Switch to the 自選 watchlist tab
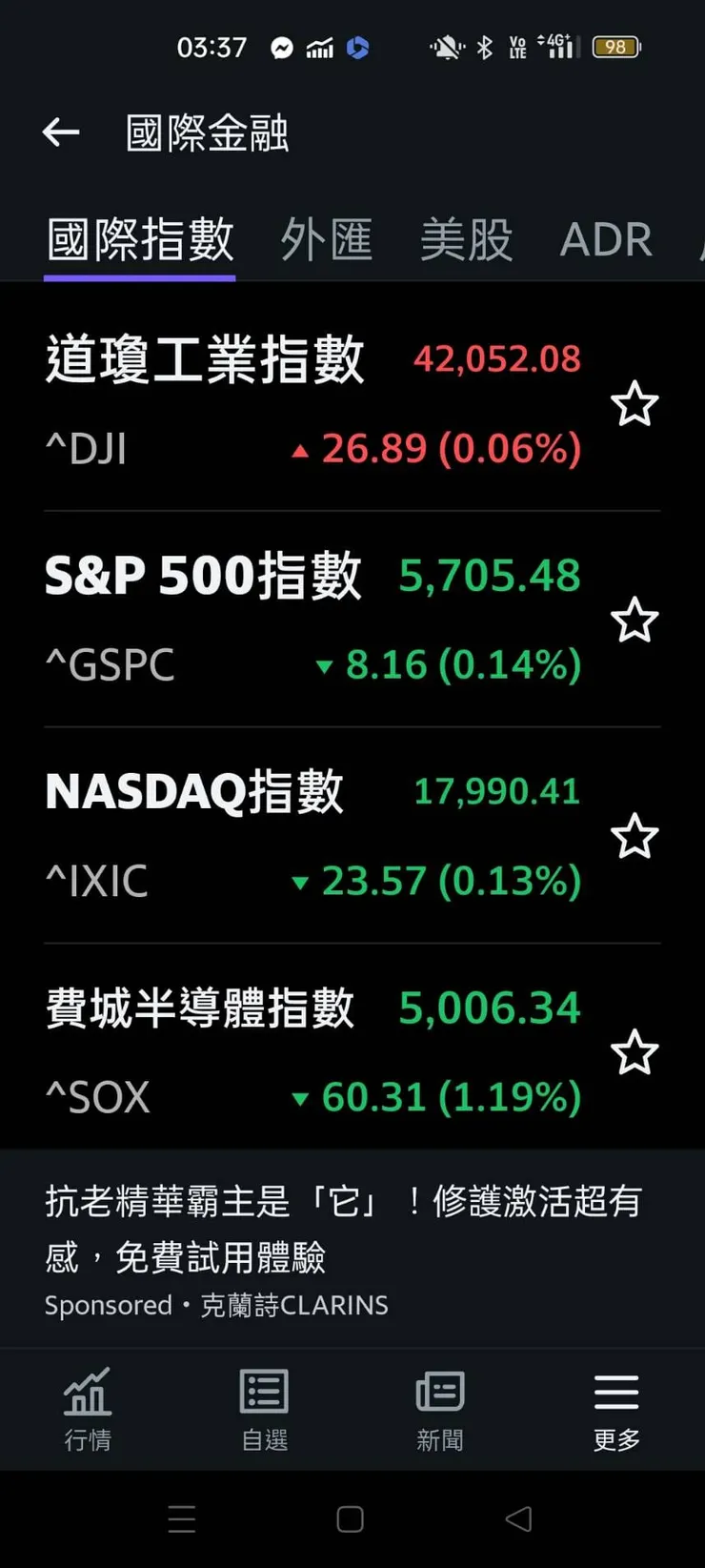Screen dimensions: 705x1568 [x=264, y=1409]
